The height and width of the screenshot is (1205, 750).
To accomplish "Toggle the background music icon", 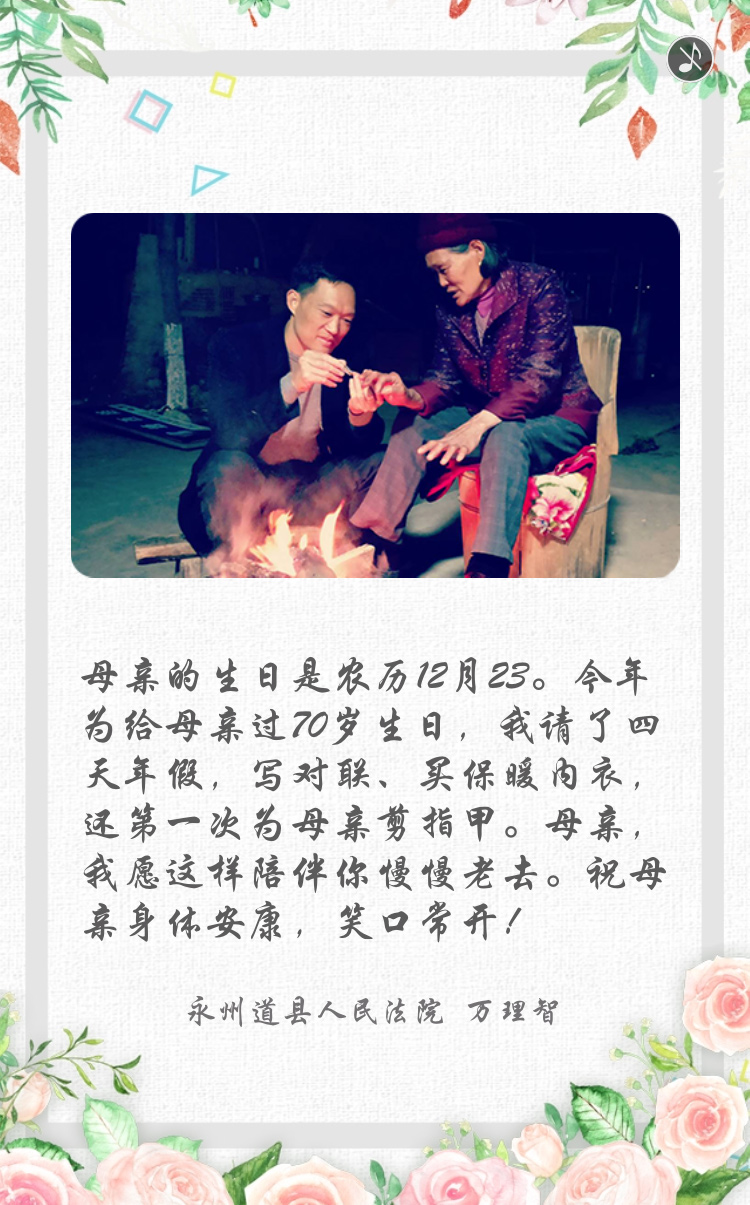I will (689, 59).
